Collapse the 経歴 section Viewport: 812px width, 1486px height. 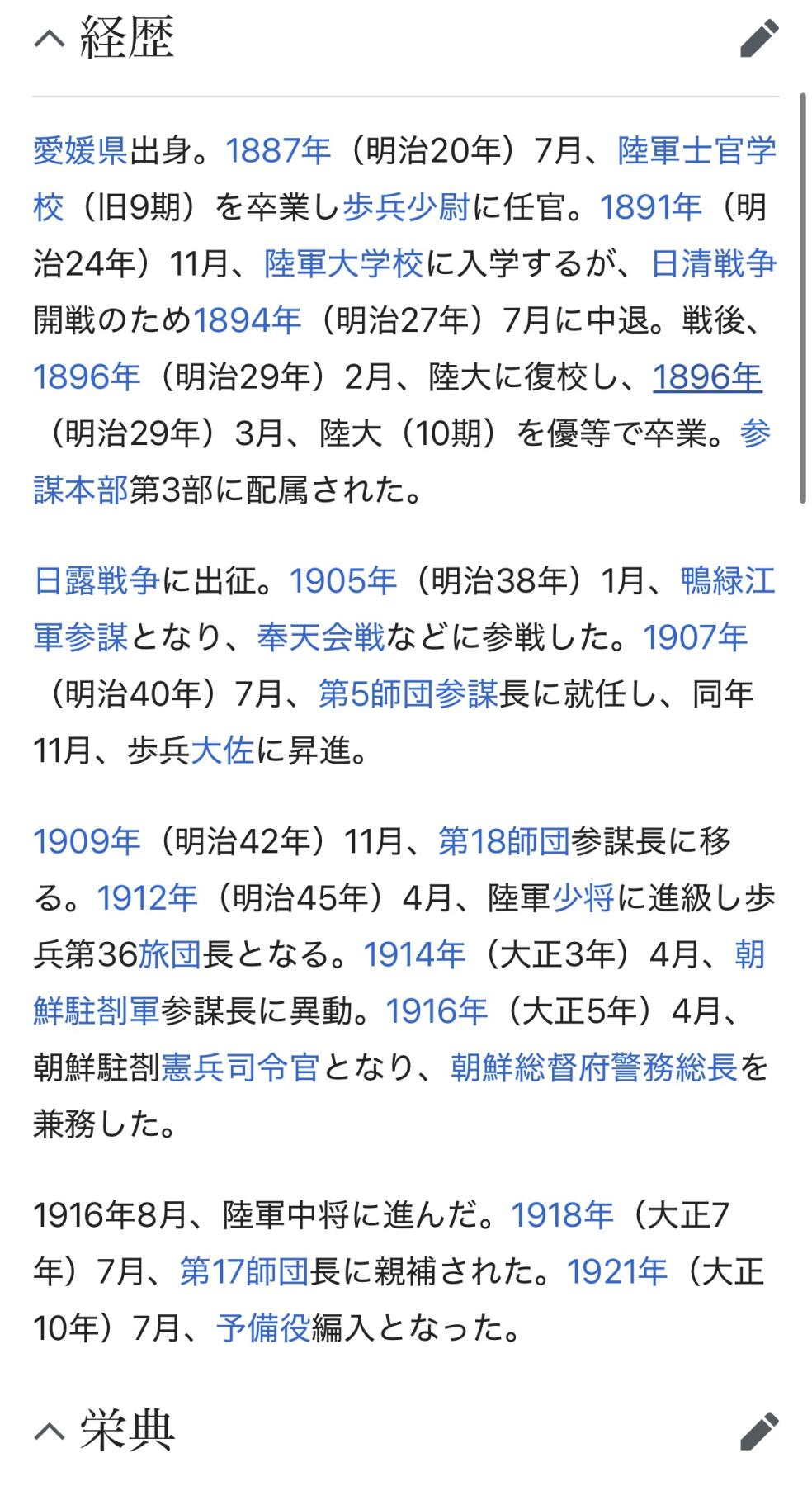(x=50, y=37)
